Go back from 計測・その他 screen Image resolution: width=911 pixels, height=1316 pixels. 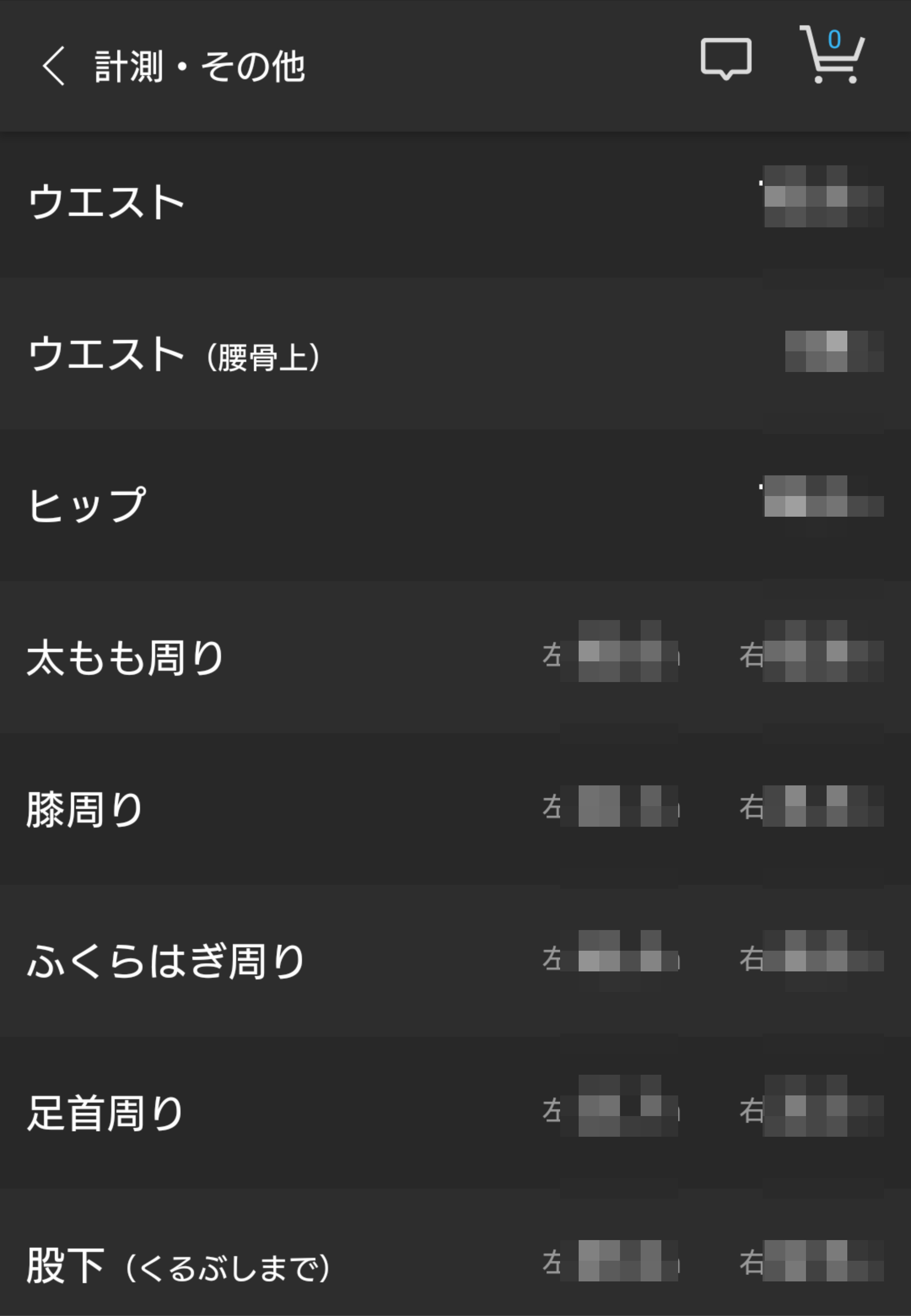click(53, 66)
